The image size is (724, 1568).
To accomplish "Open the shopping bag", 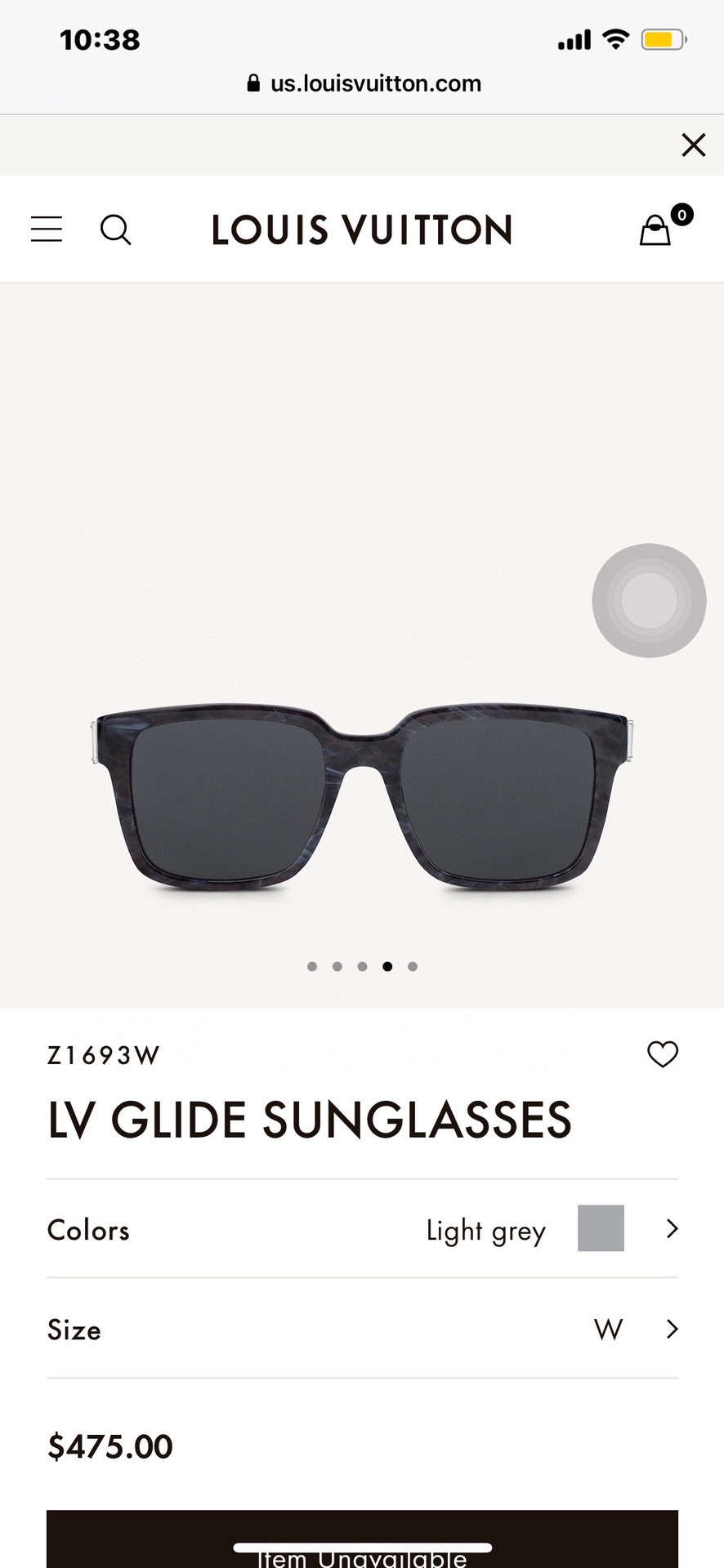I will [x=655, y=230].
